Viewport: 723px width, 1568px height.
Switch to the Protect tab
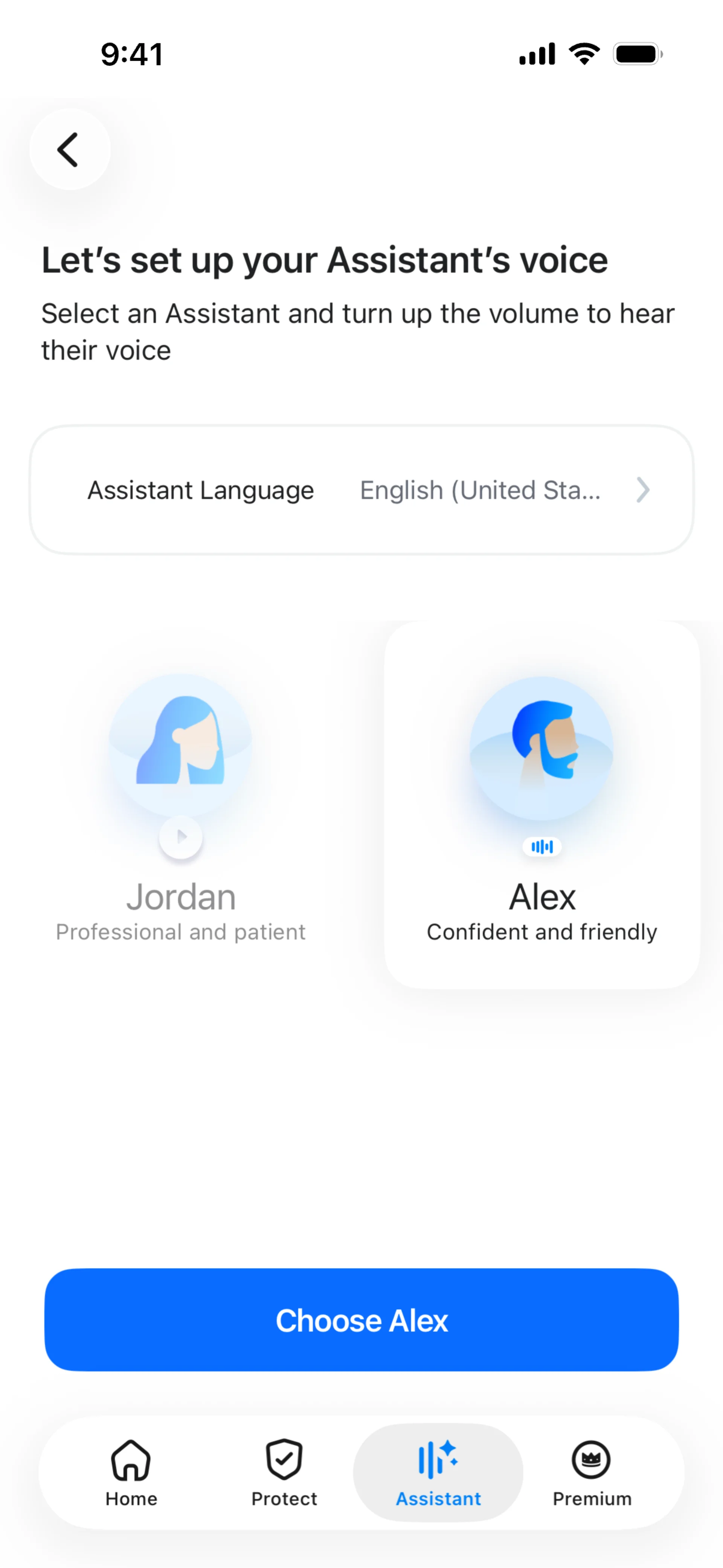click(284, 1473)
